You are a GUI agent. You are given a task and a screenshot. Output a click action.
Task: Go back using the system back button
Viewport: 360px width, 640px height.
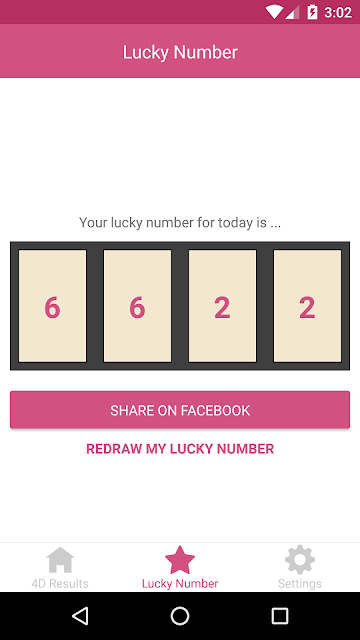[x=80, y=616]
